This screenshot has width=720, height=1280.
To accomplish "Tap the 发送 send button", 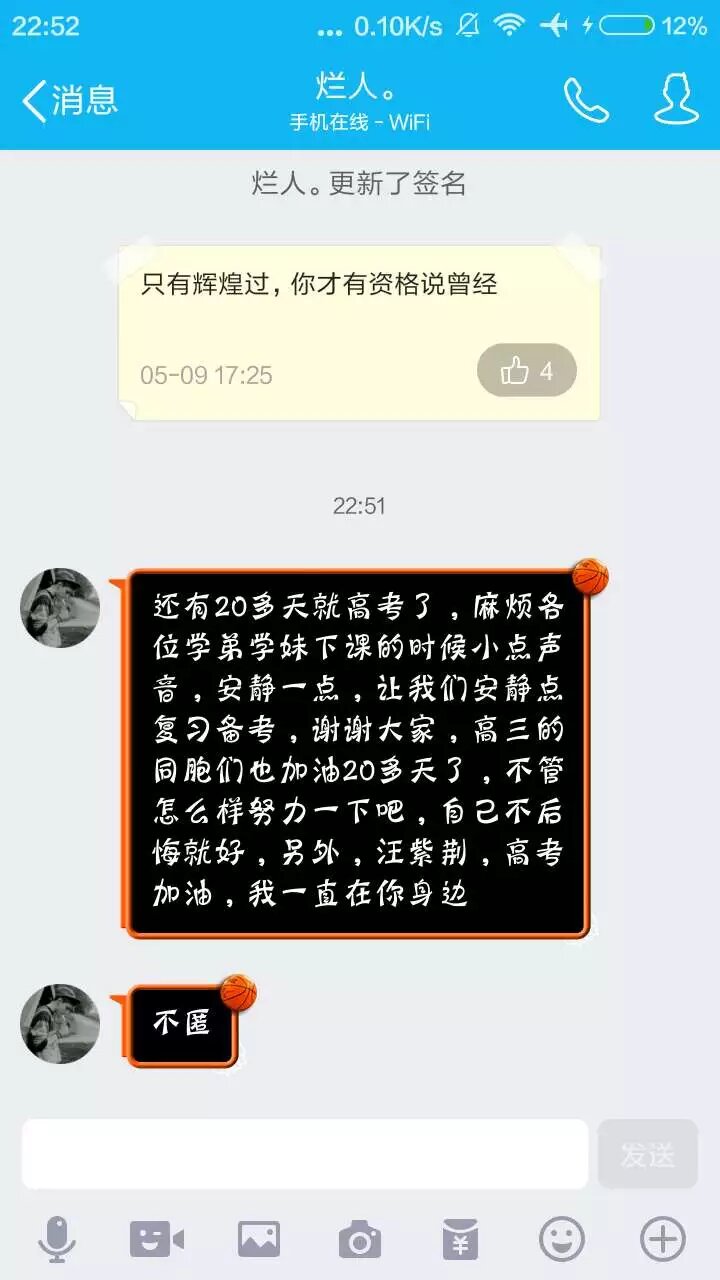I will tap(647, 1154).
